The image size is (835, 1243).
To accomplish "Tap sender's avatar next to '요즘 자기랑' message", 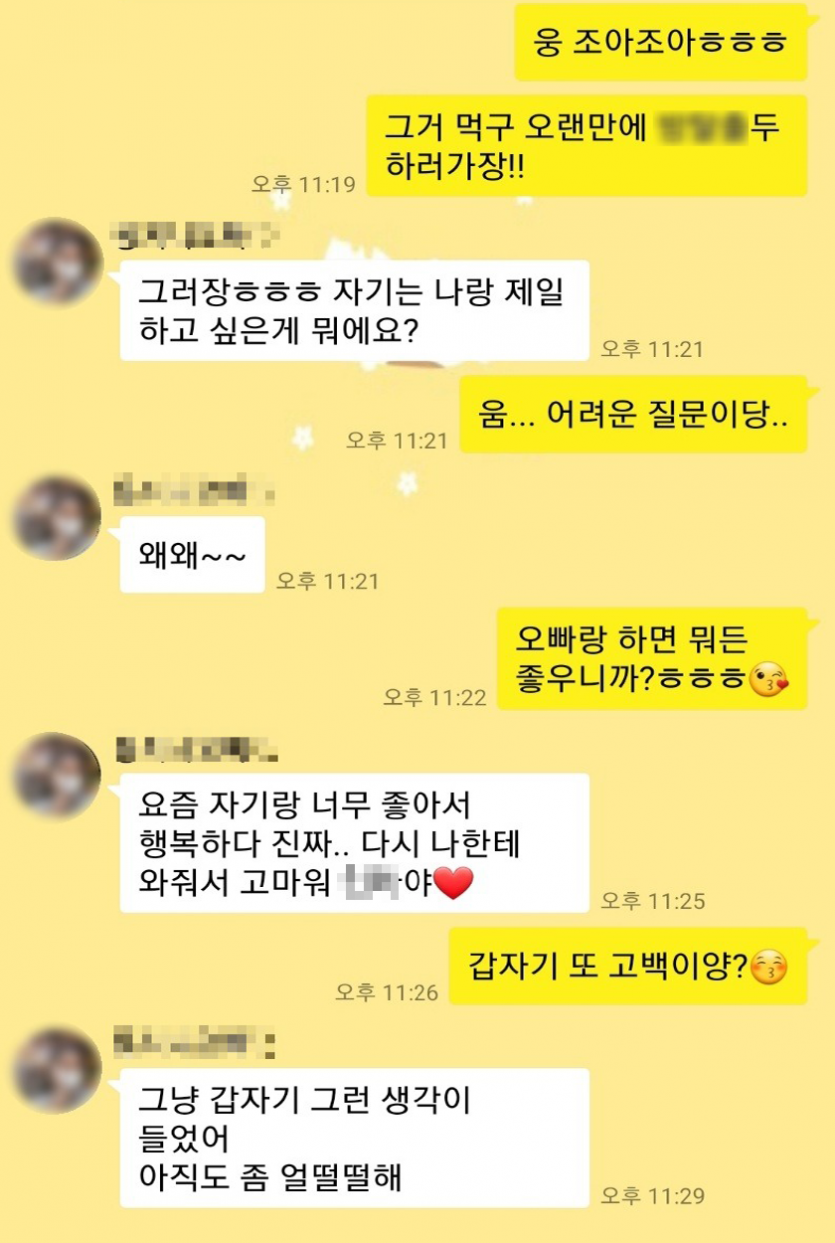I will tap(57, 775).
